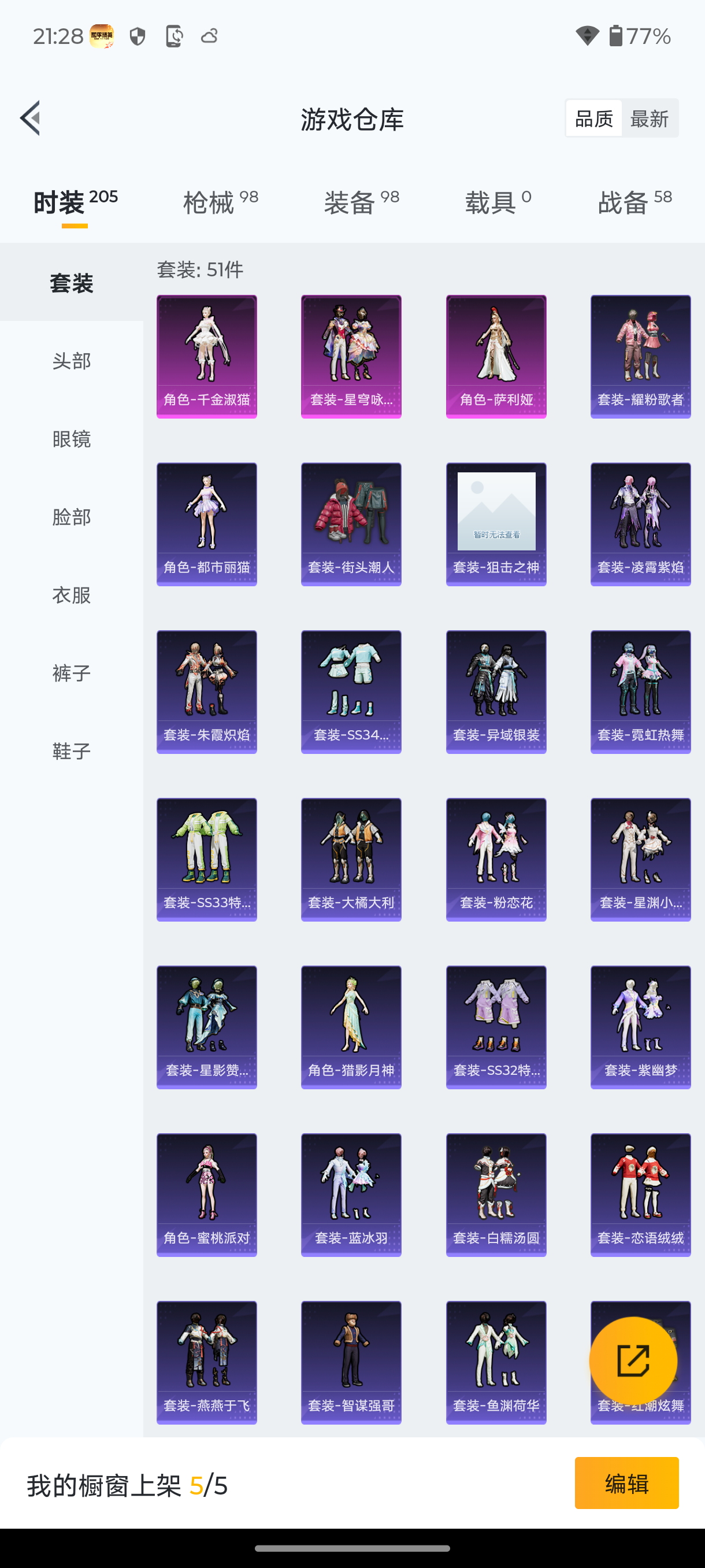The width and height of the screenshot is (705, 1568).
Task: Tap the 编辑 button for my showcase
Action: pos(626,1482)
